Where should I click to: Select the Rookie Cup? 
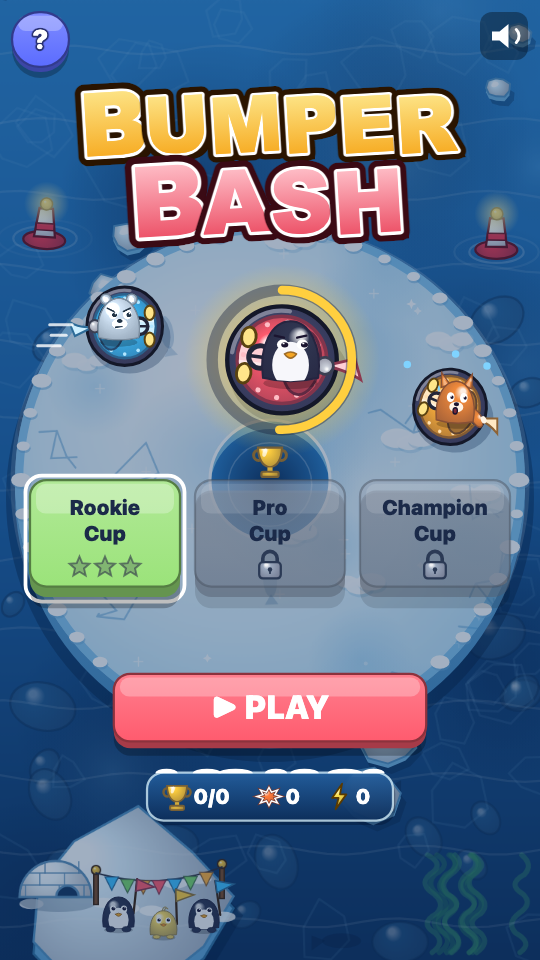tap(105, 538)
